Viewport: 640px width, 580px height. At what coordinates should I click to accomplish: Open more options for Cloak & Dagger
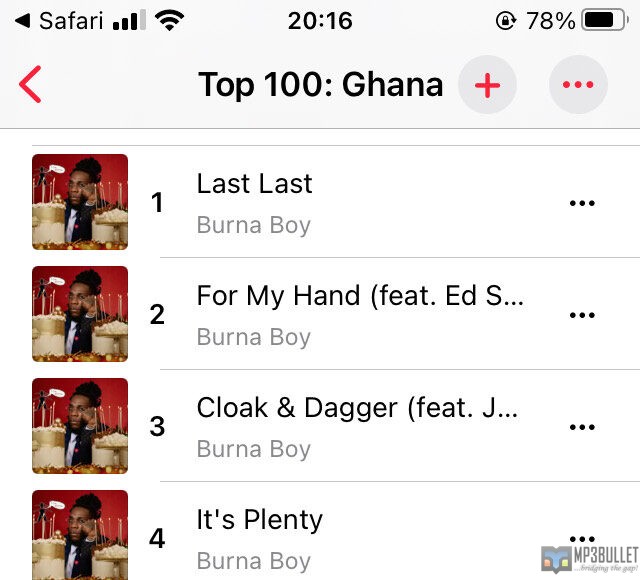click(581, 427)
